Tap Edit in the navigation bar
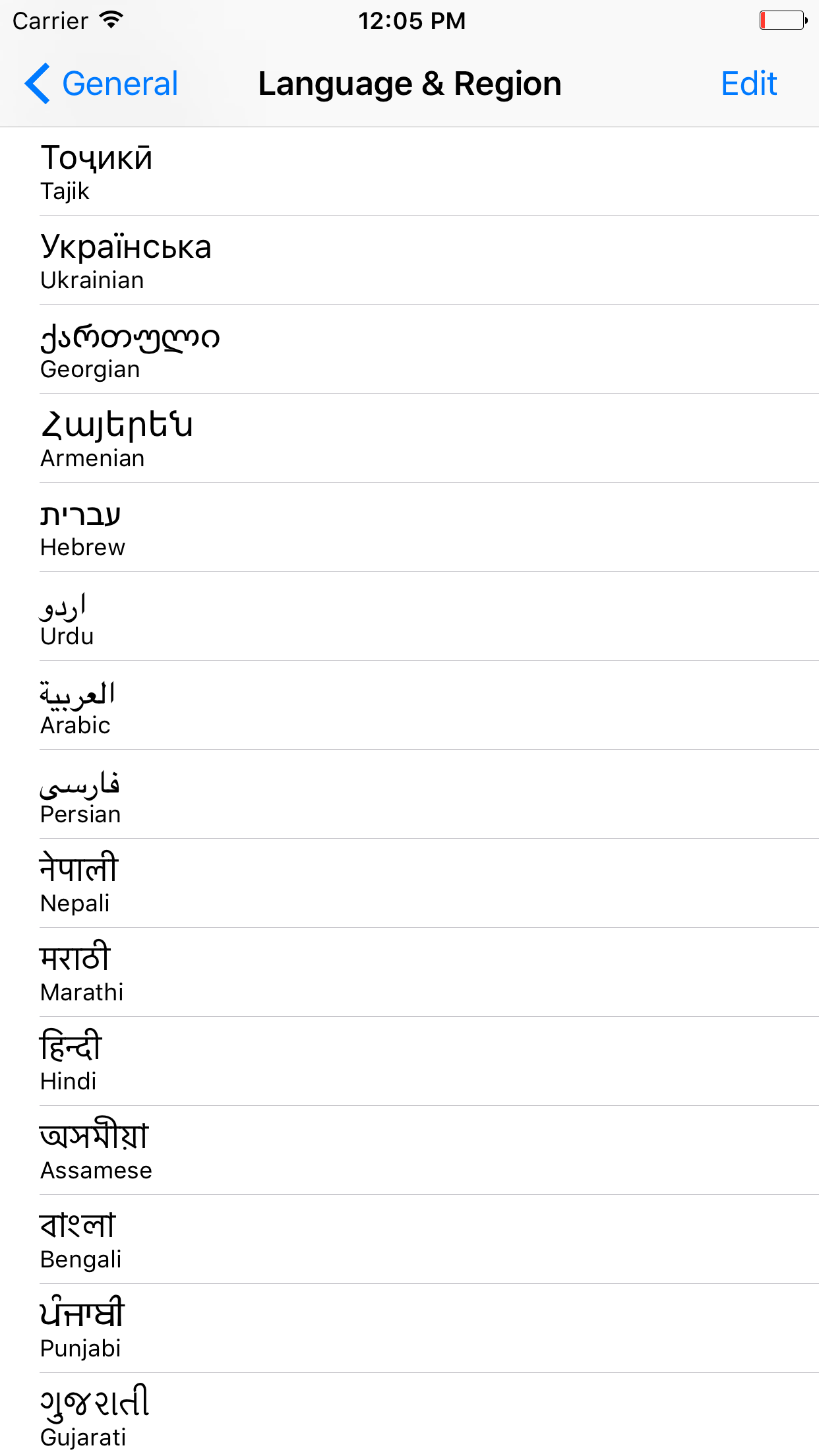Image resolution: width=819 pixels, height=1456 pixels. click(748, 84)
